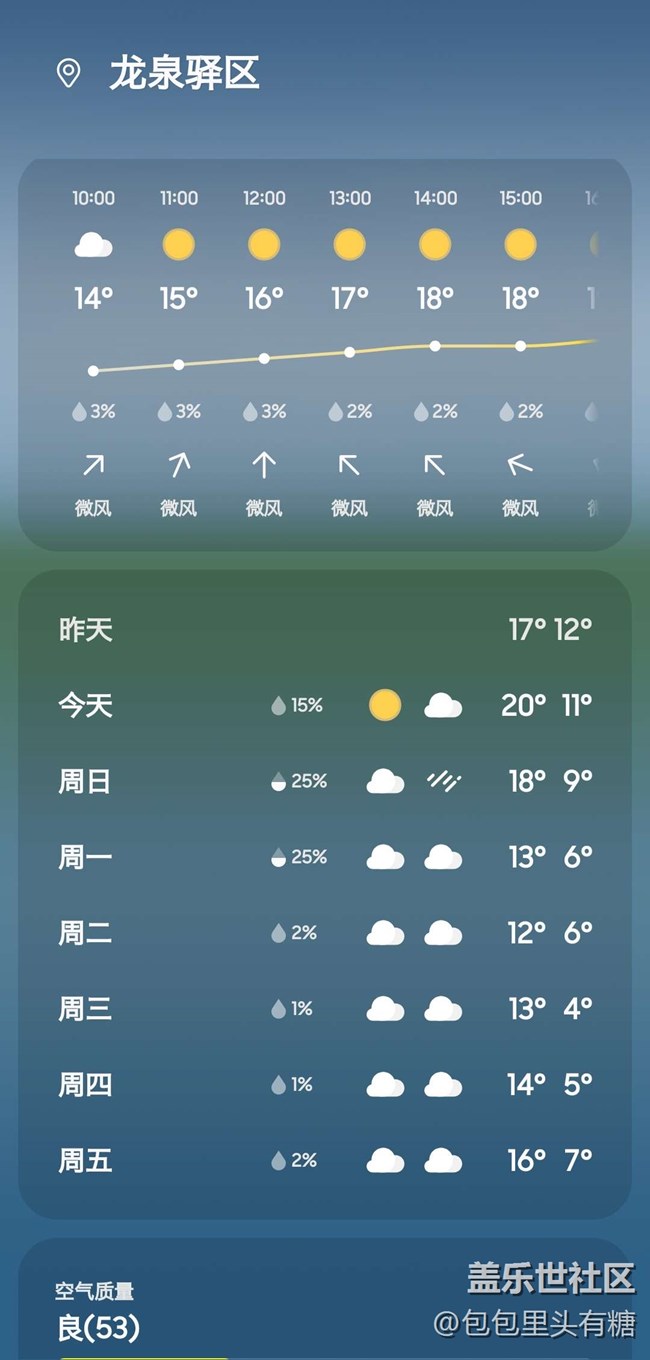This screenshot has width=650, height=1360.
Task: Open the 周二 forecast row
Action: [325, 933]
